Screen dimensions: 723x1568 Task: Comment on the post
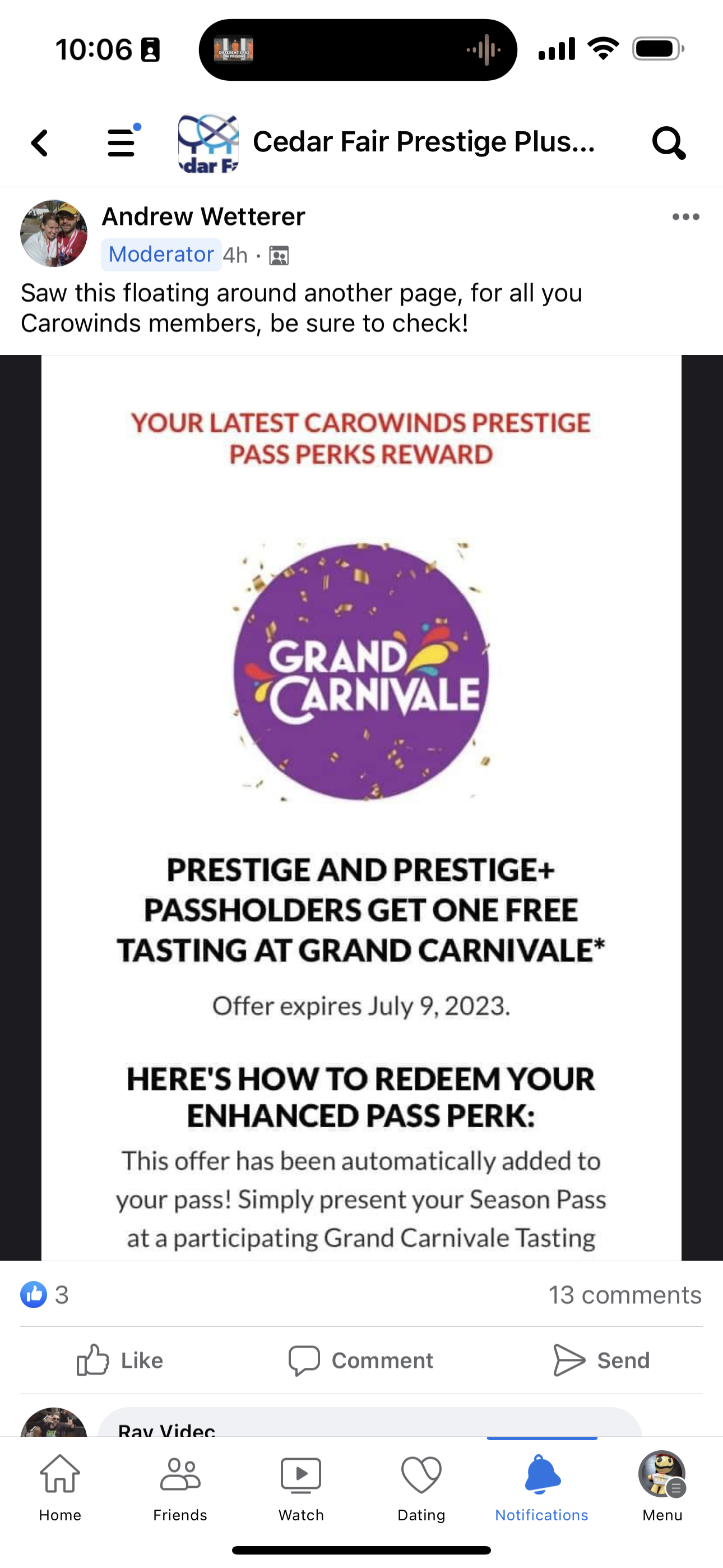pyautogui.click(x=361, y=1360)
